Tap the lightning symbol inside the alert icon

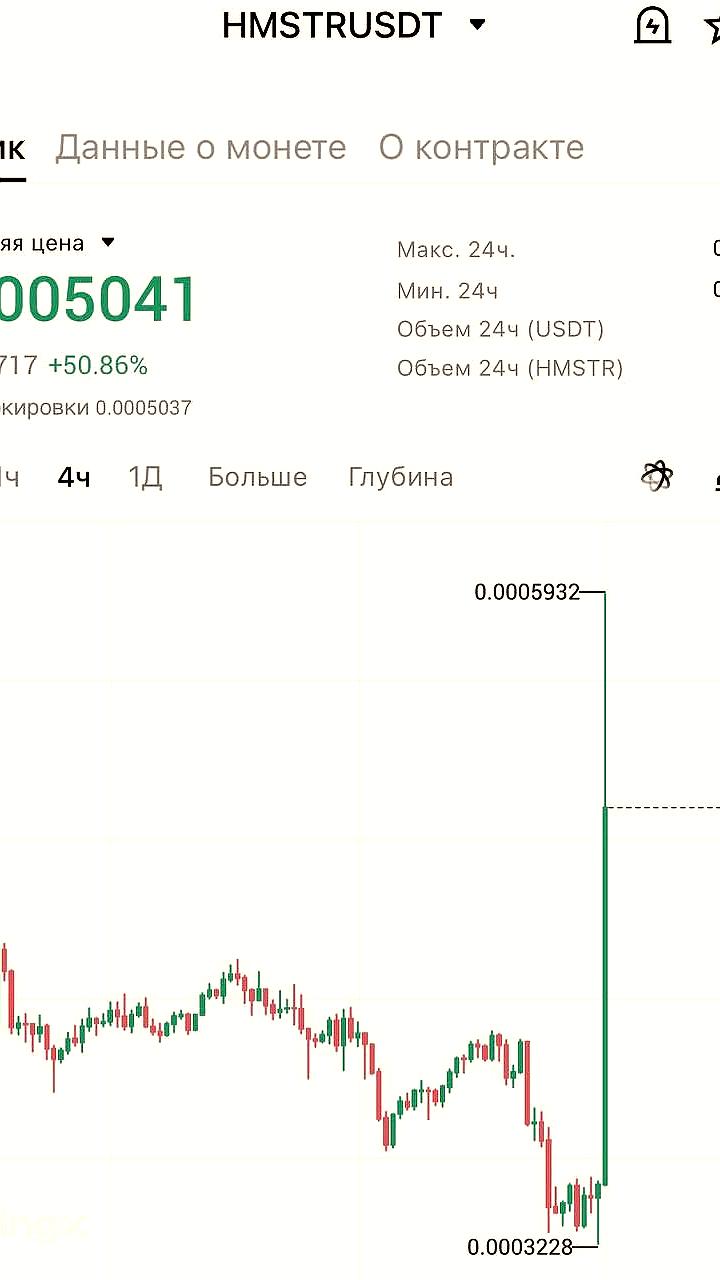tap(653, 25)
